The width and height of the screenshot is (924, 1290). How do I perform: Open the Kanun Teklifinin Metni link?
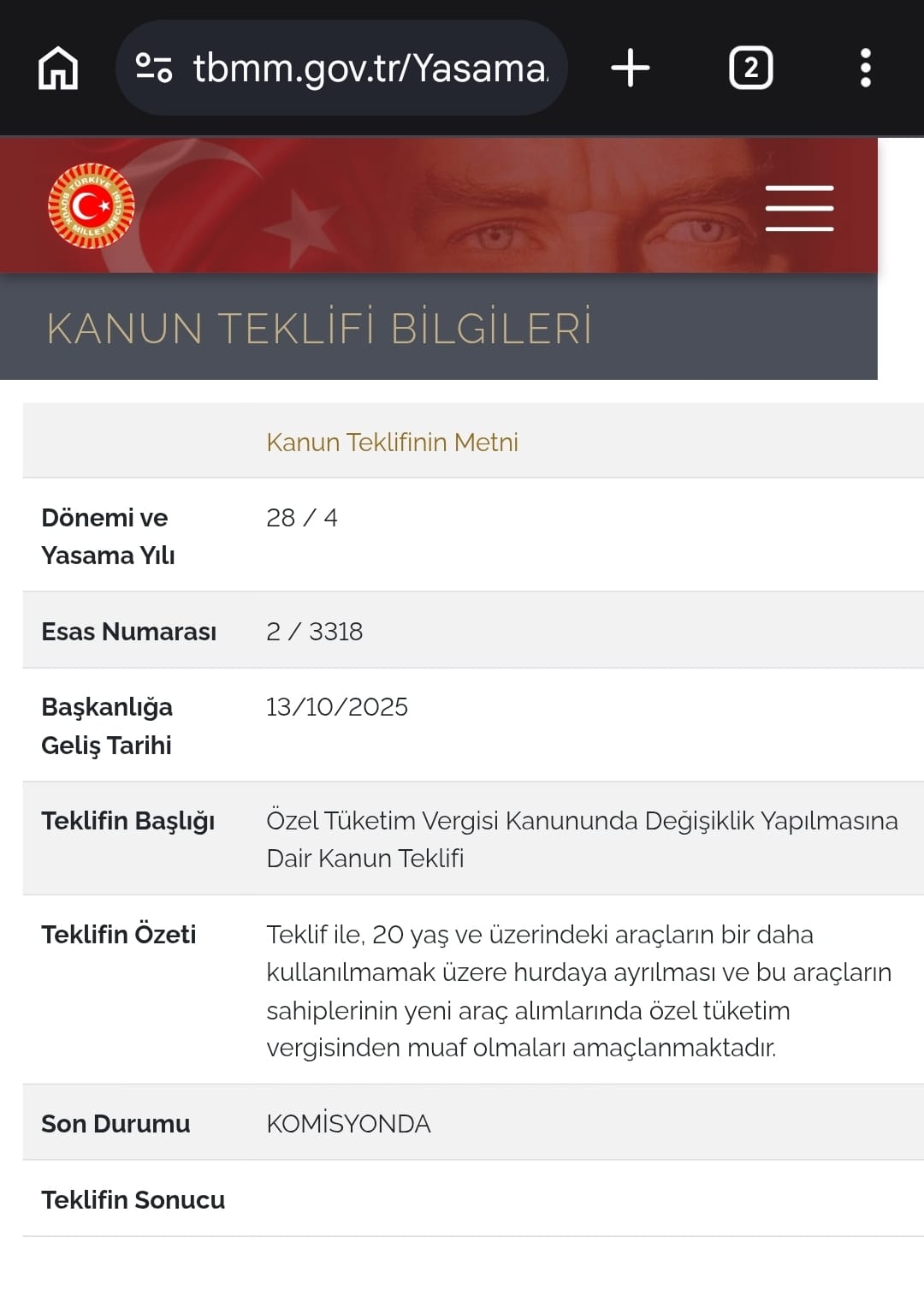click(x=392, y=442)
